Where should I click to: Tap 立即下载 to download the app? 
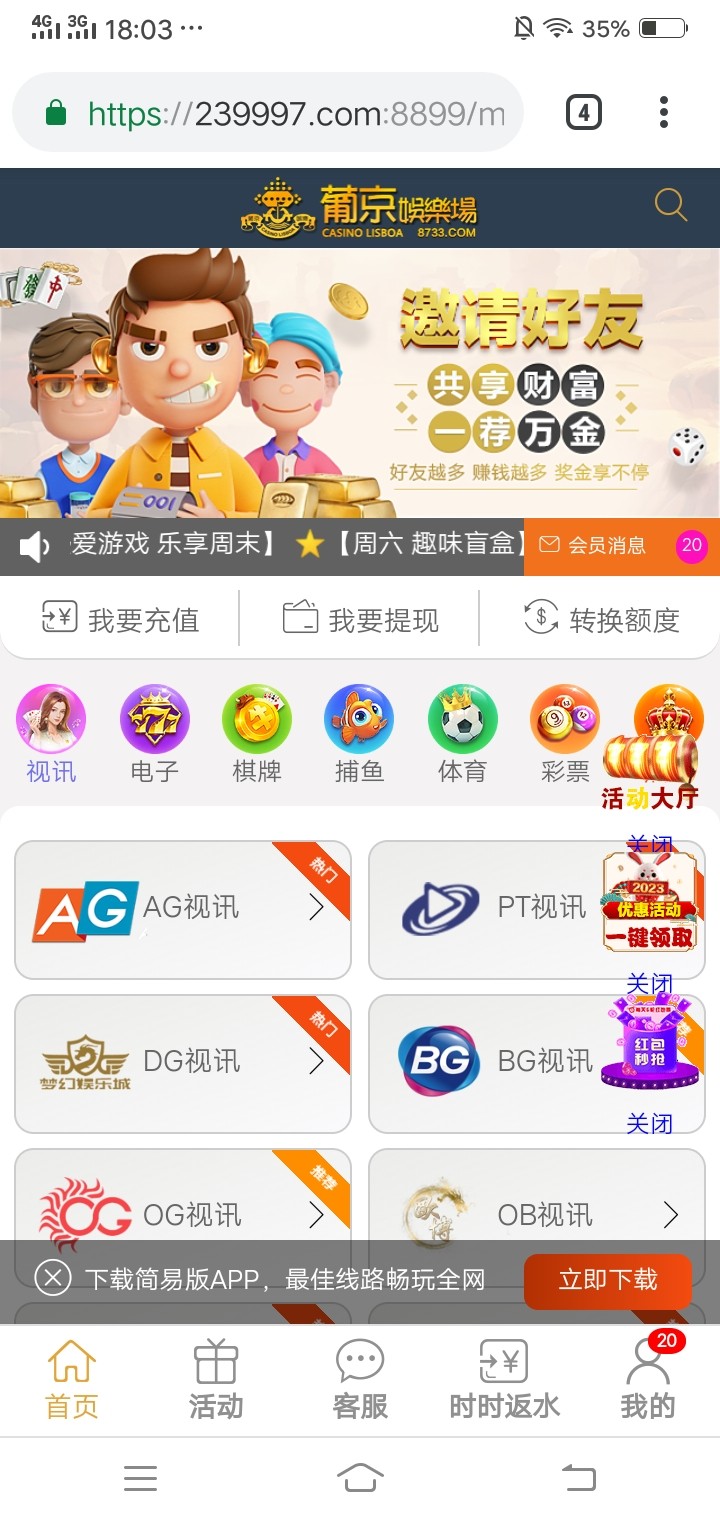[607, 1280]
